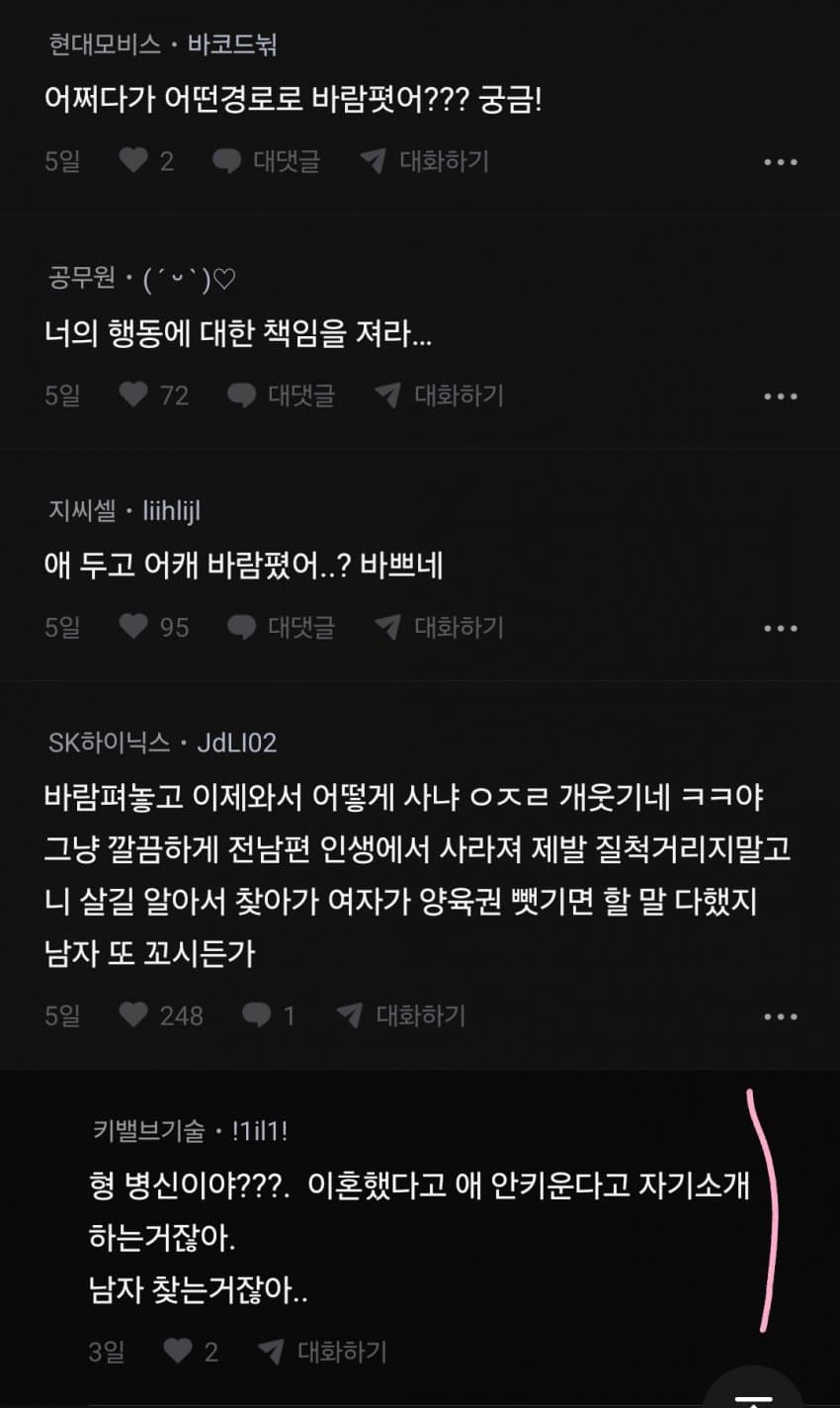The width and height of the screenshot is (840, 1408).
Task: Reply to the 지씨셀 comment via 댓글
Action: [282, 627]
